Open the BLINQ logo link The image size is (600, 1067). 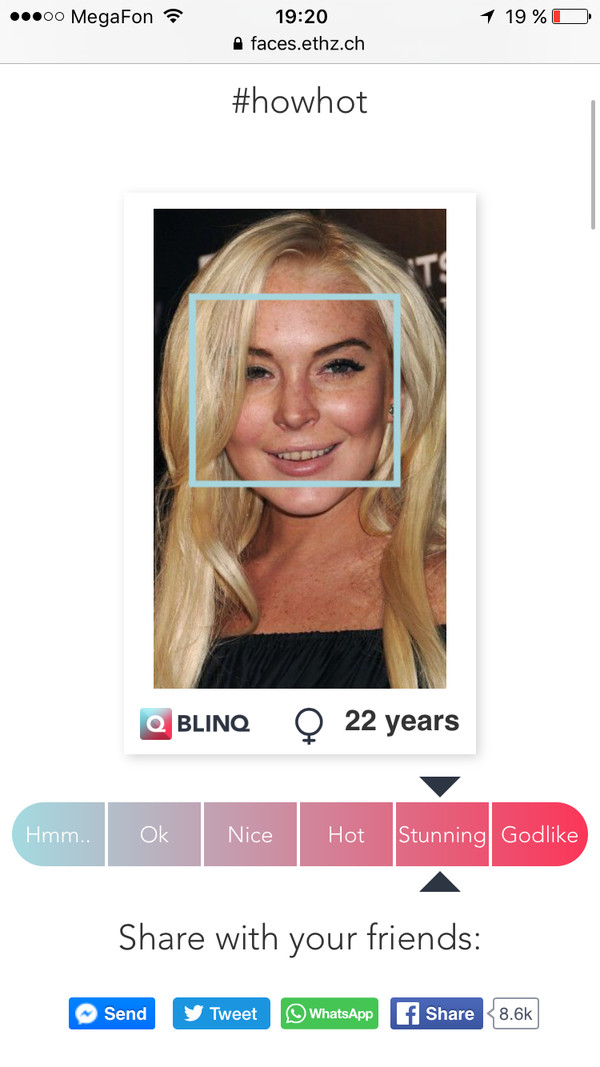[x=195, y=723]
